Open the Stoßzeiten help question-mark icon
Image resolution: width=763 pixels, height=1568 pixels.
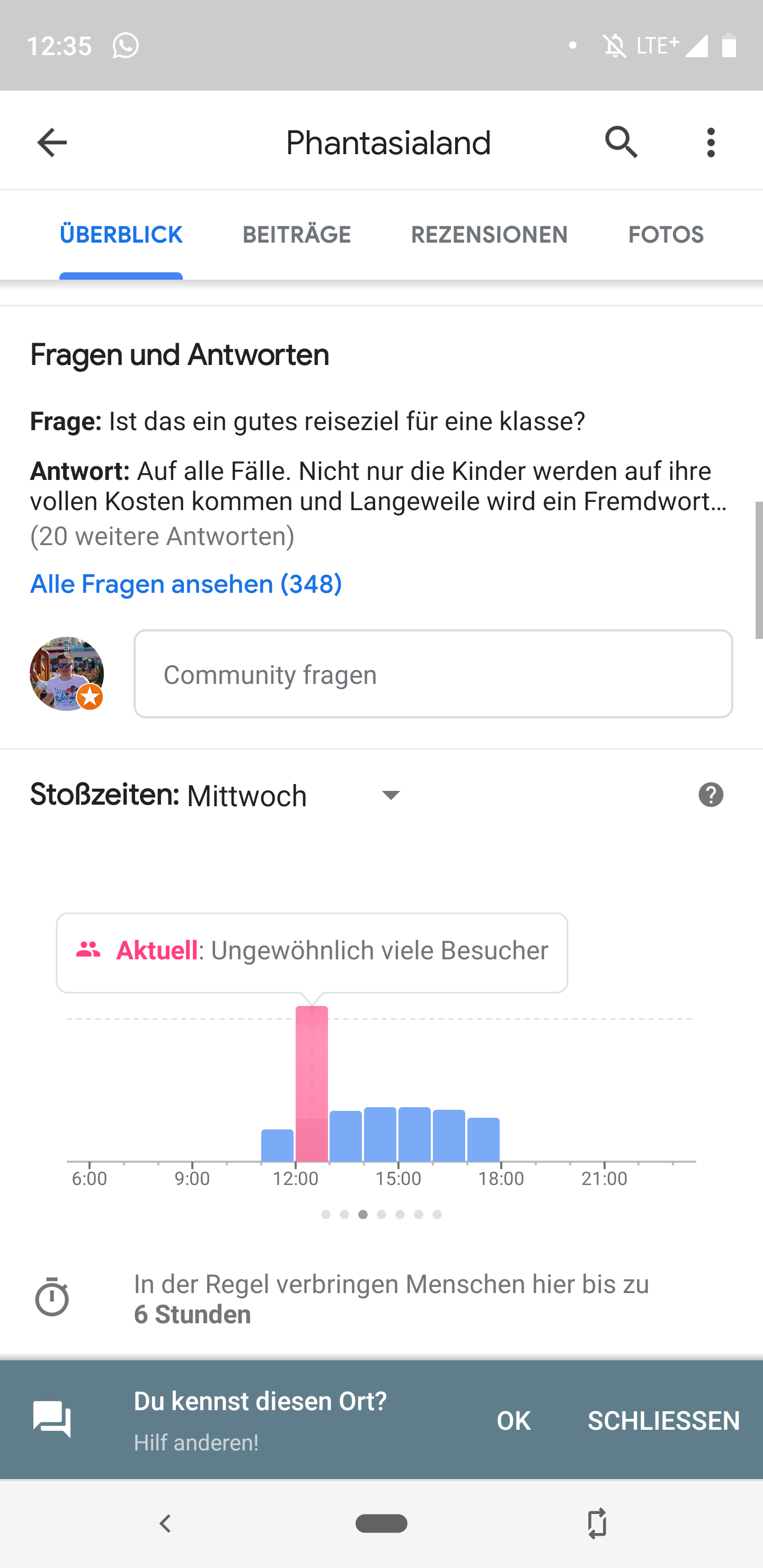click(x=711, y=795)
